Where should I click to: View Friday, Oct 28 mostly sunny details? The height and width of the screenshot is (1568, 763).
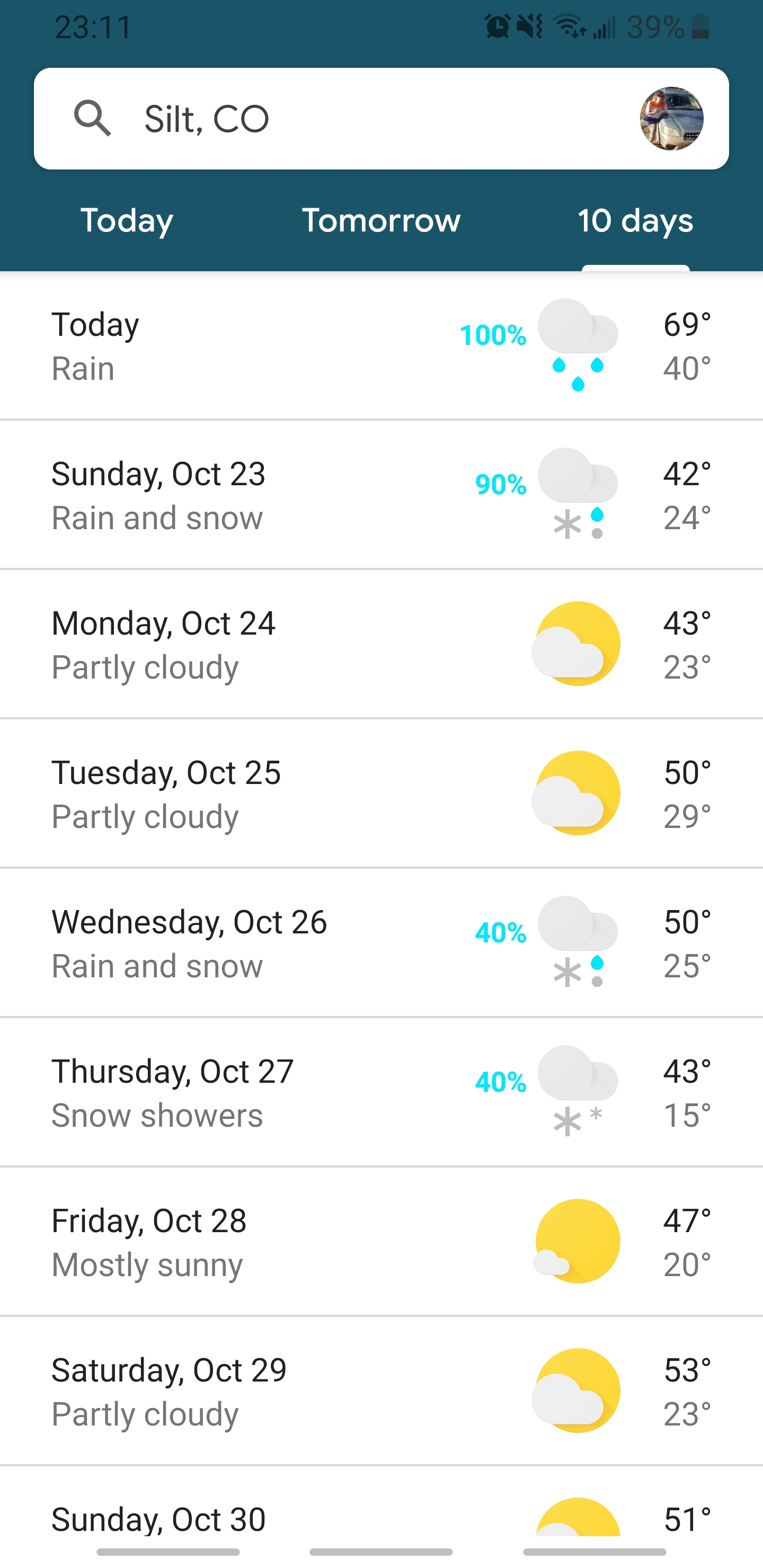click(x=381, y=1242)
